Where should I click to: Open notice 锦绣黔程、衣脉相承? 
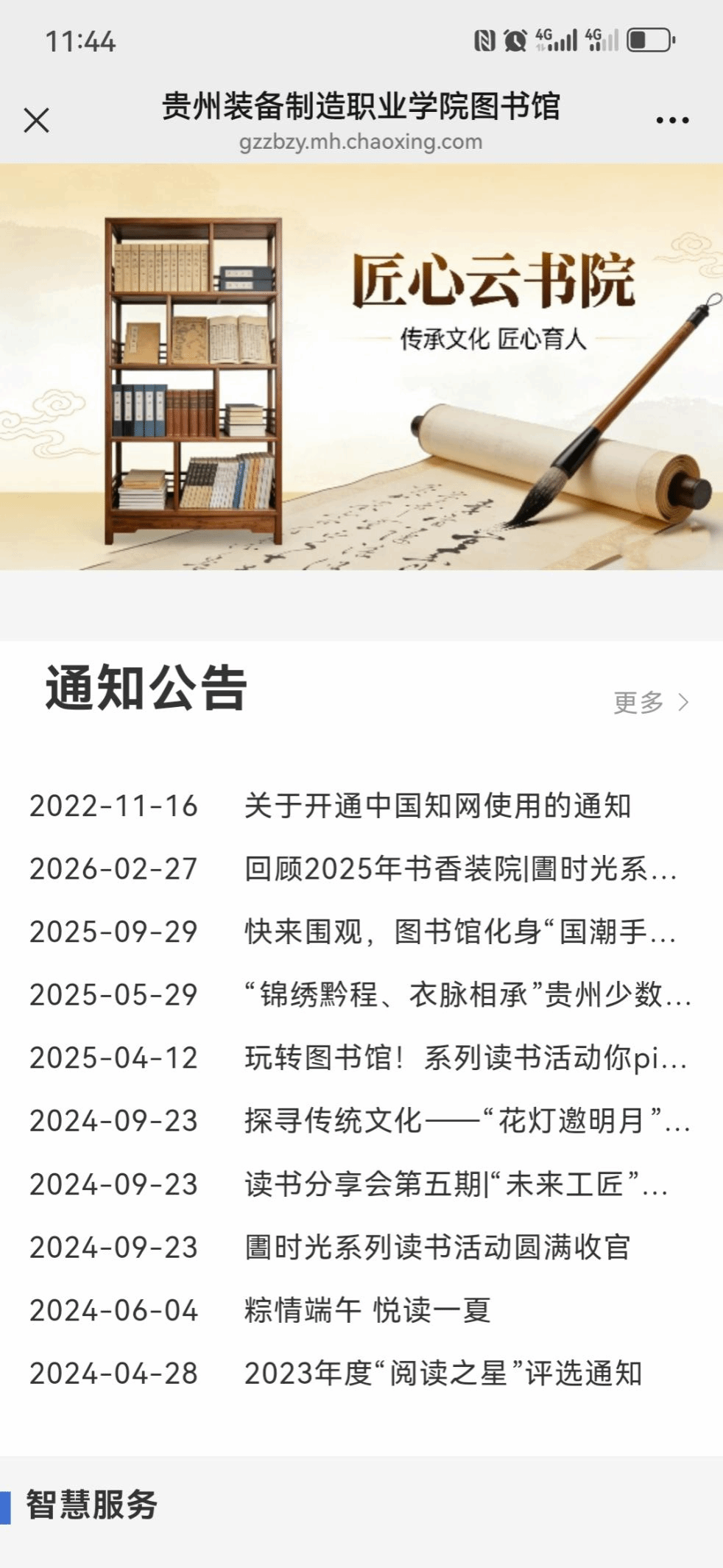(x=467, y=995)
